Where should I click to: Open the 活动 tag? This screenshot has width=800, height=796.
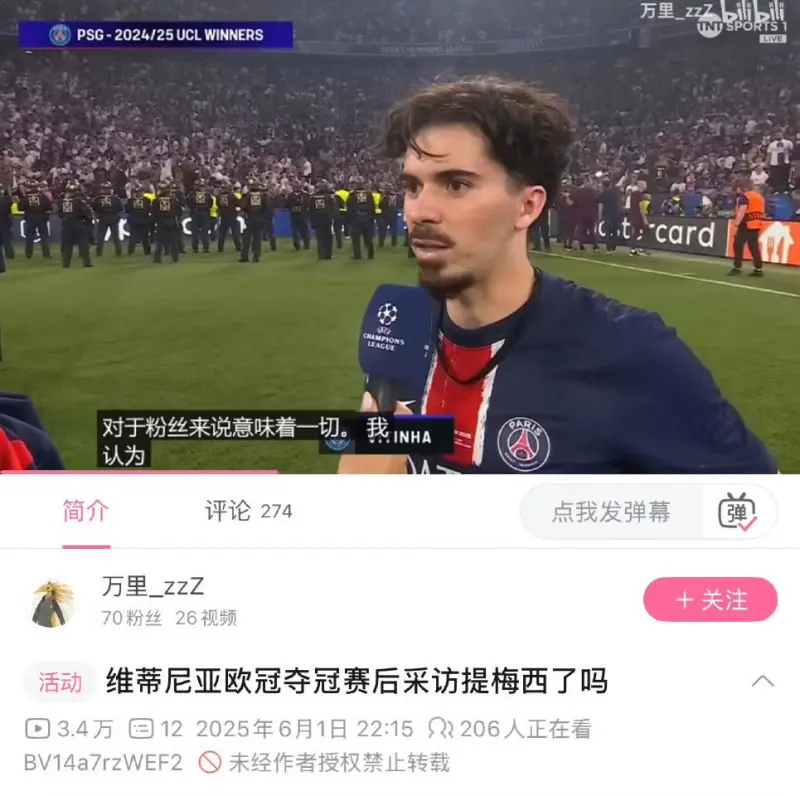click(x=60, y=683)
